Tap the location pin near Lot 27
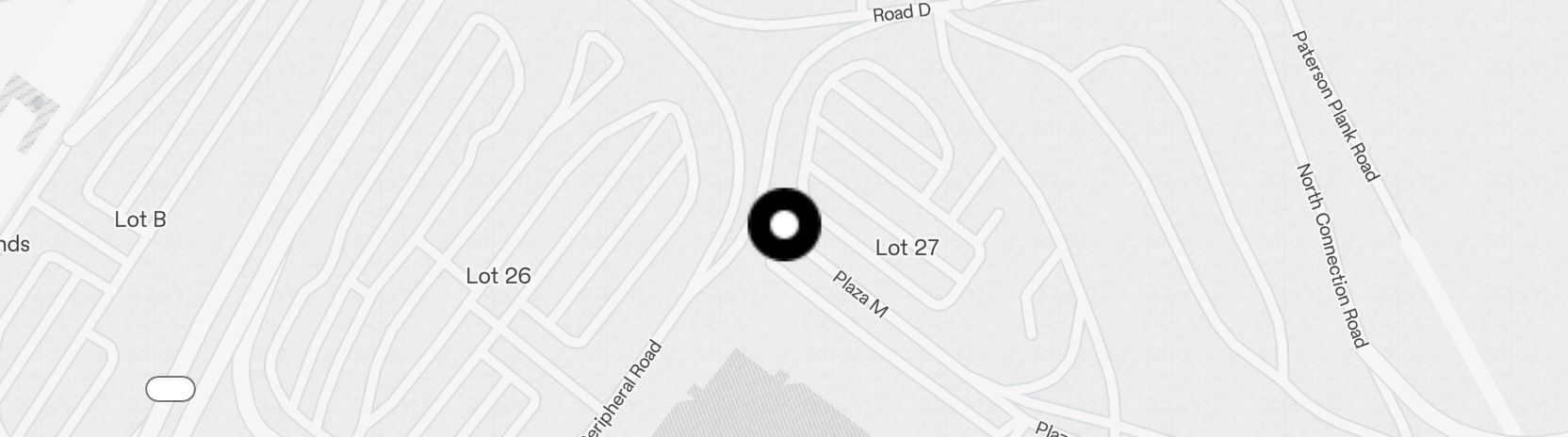The height and width of the screenshot is (437, 1568). point(784,225)
